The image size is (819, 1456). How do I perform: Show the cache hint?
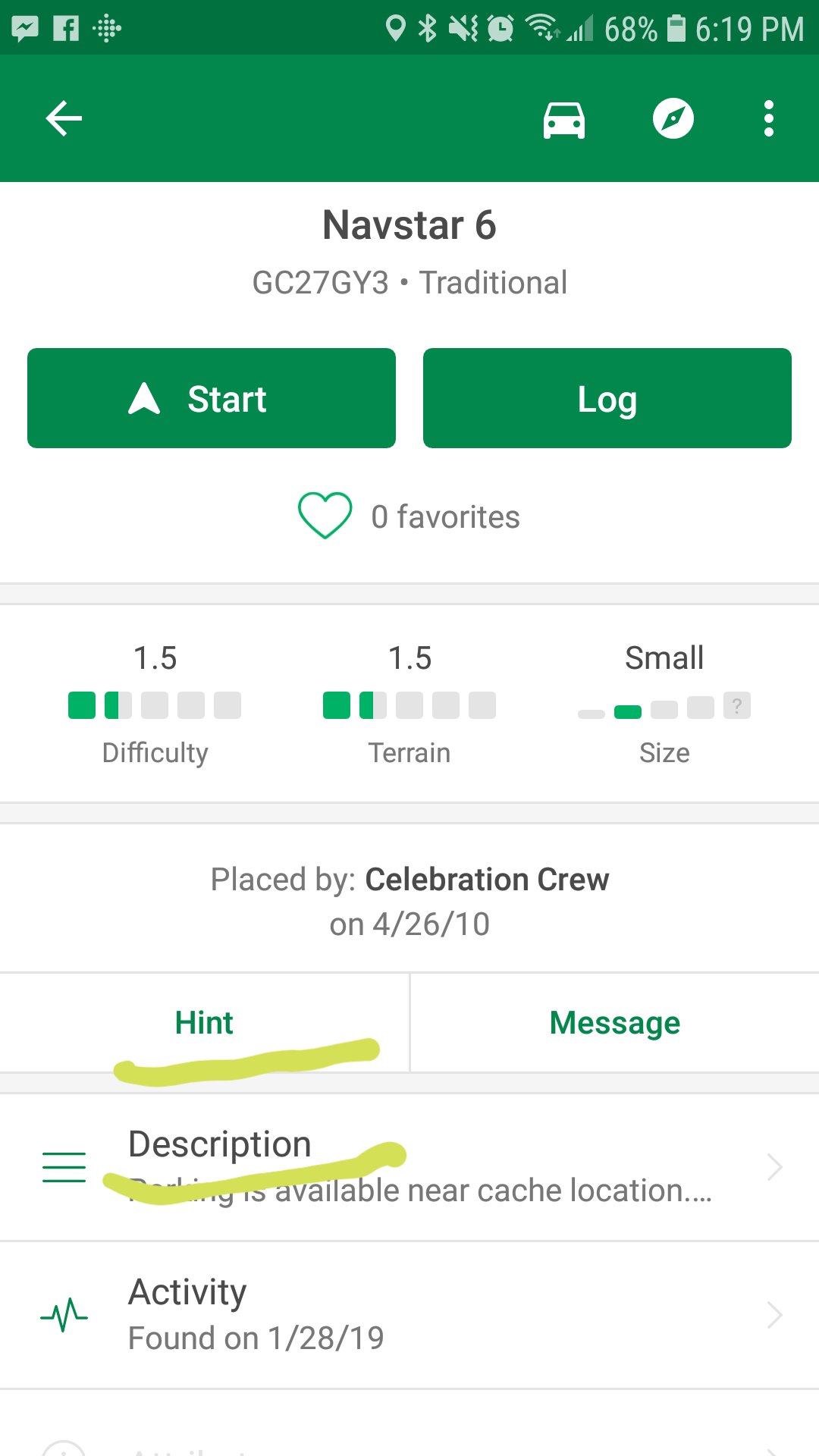click(x=204, y=1022)
